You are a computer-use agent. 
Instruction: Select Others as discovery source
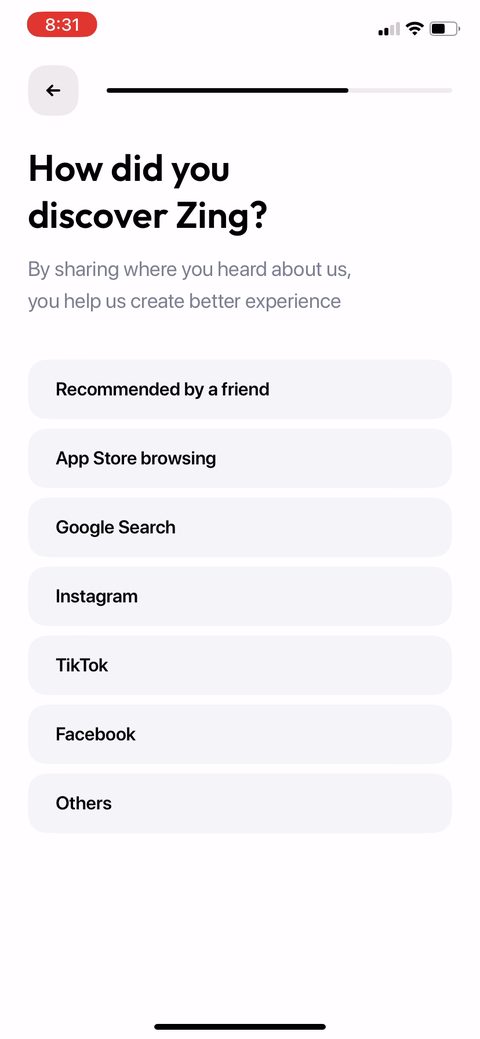(240, 803)
